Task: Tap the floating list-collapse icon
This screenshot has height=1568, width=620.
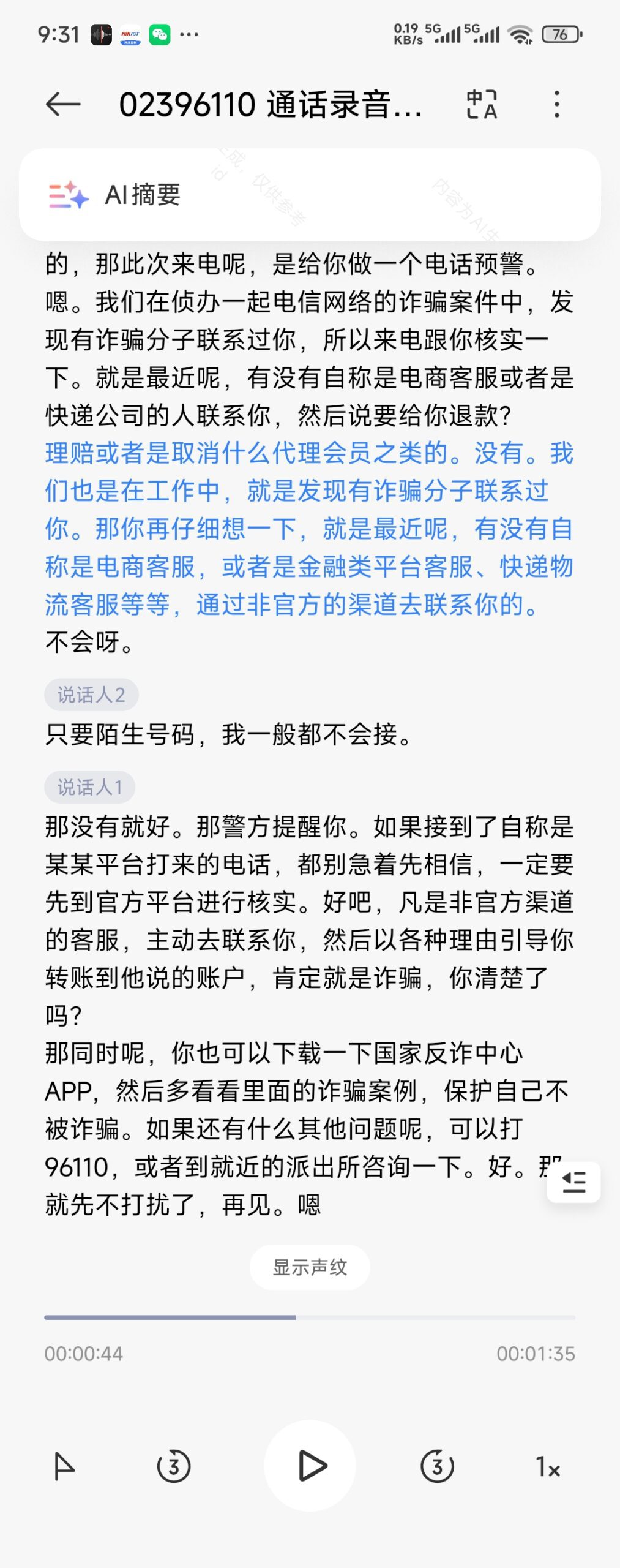Action: pos(573,1182)
